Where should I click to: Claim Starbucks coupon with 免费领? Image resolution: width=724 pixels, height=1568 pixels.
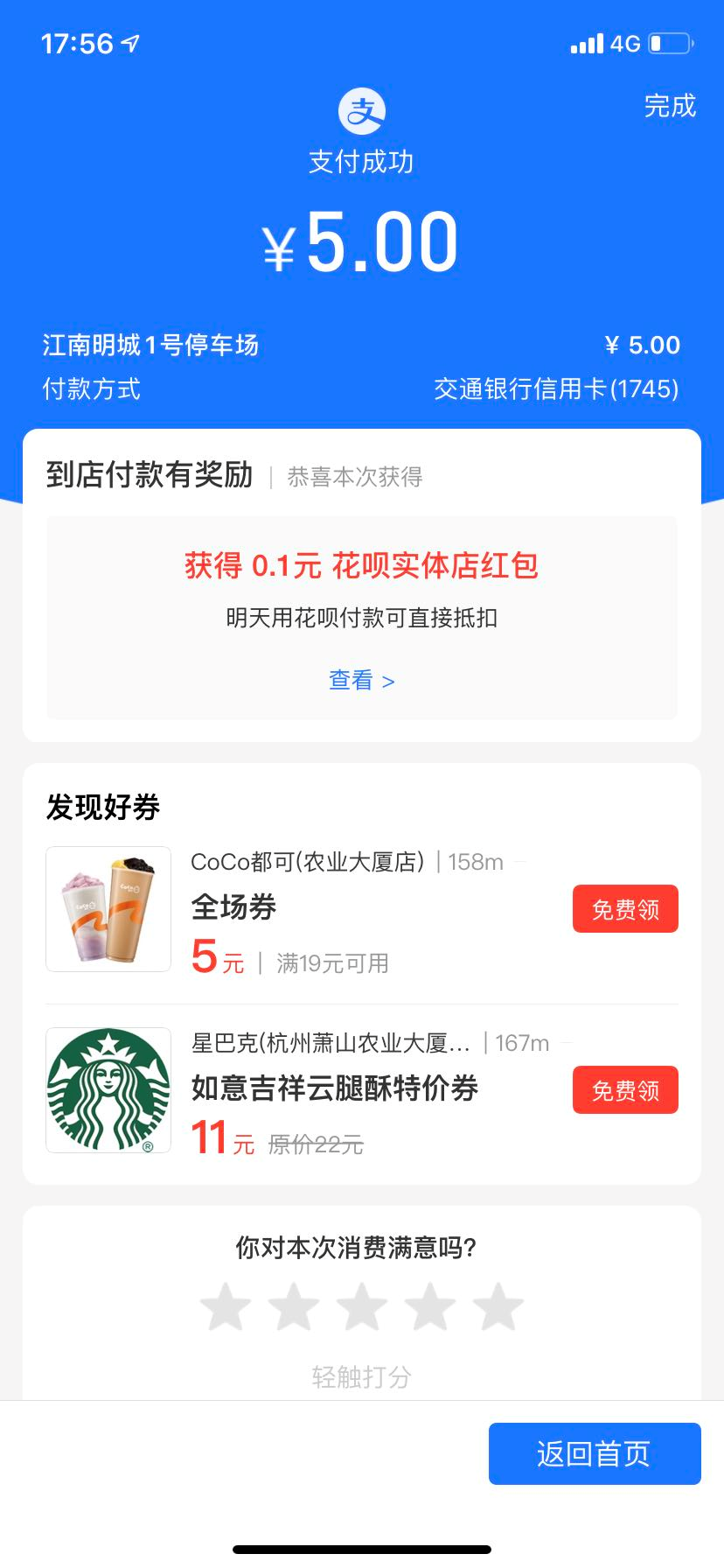coord(625,1090)
